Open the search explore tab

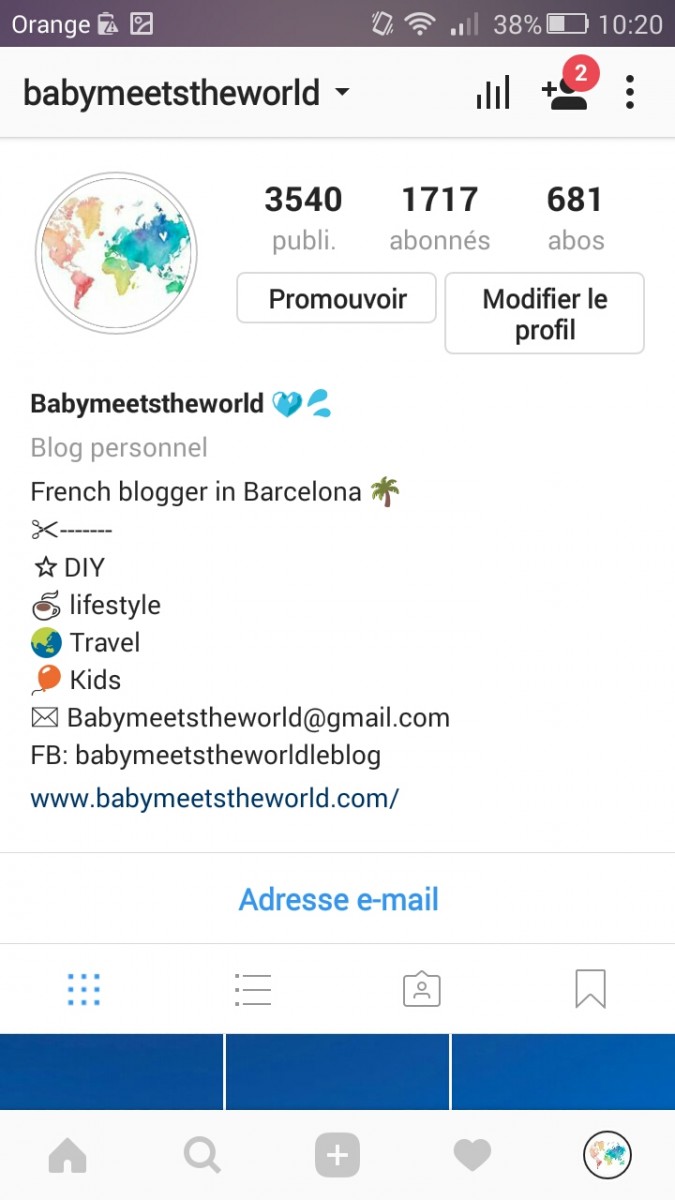[202, 1157]
